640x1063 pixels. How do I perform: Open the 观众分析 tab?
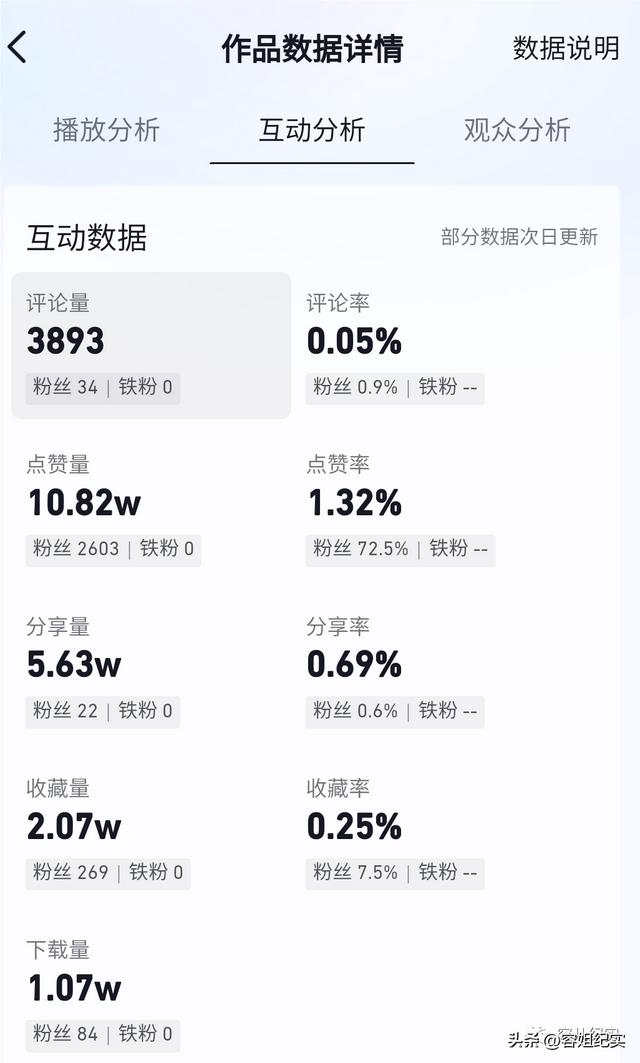[517, 130]
